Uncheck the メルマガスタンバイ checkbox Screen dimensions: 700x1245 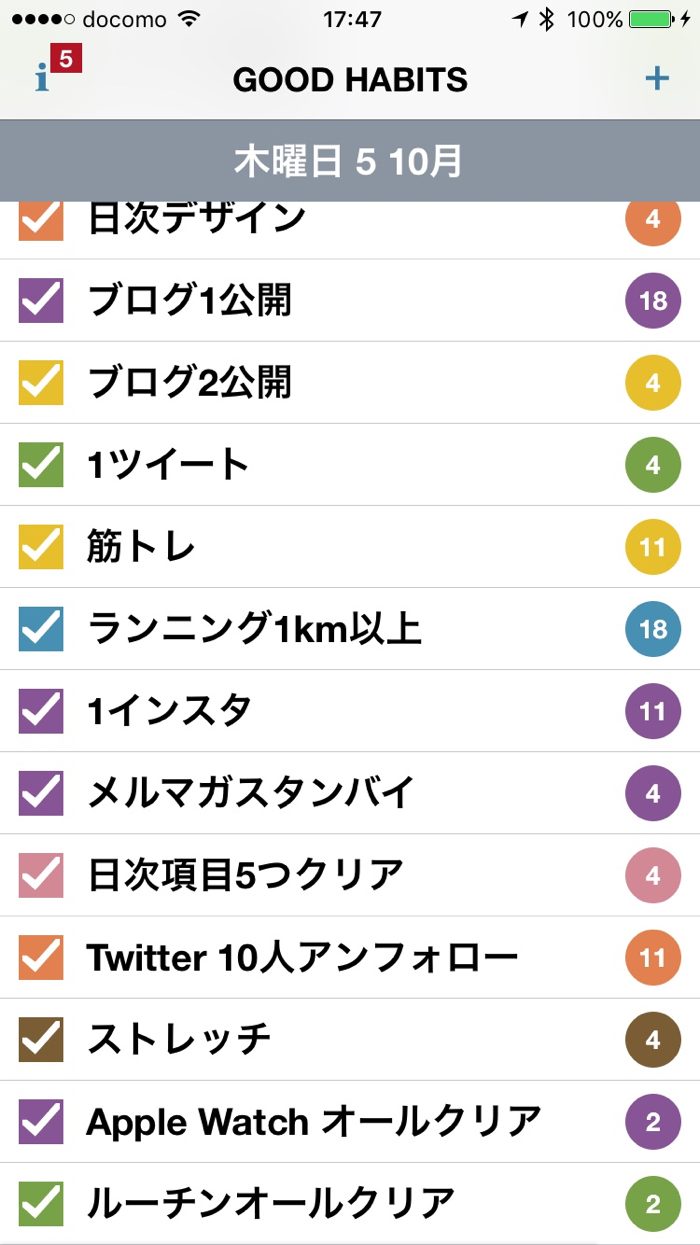[x=41, y=792]
